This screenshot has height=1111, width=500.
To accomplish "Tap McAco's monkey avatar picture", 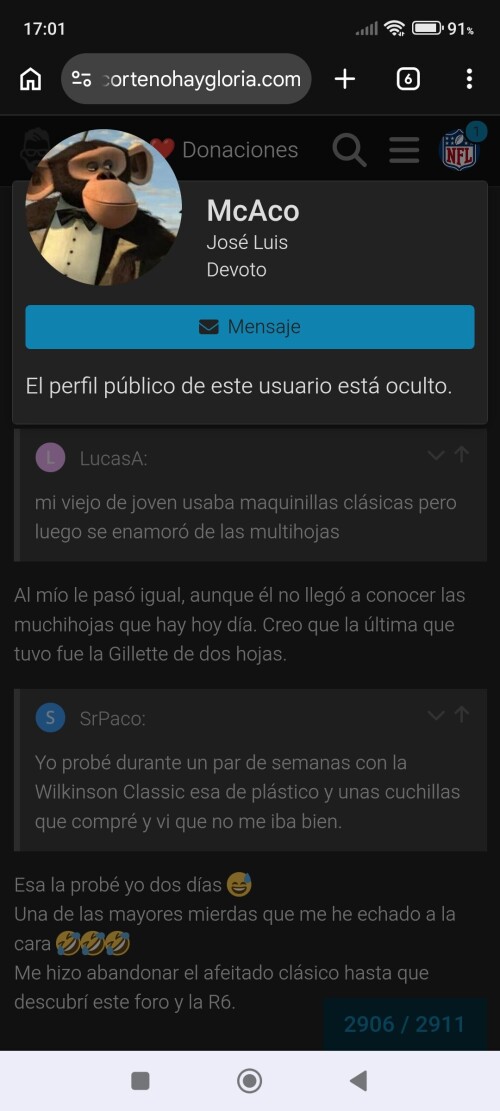I will pyautogui.click(x=103, y=207).
